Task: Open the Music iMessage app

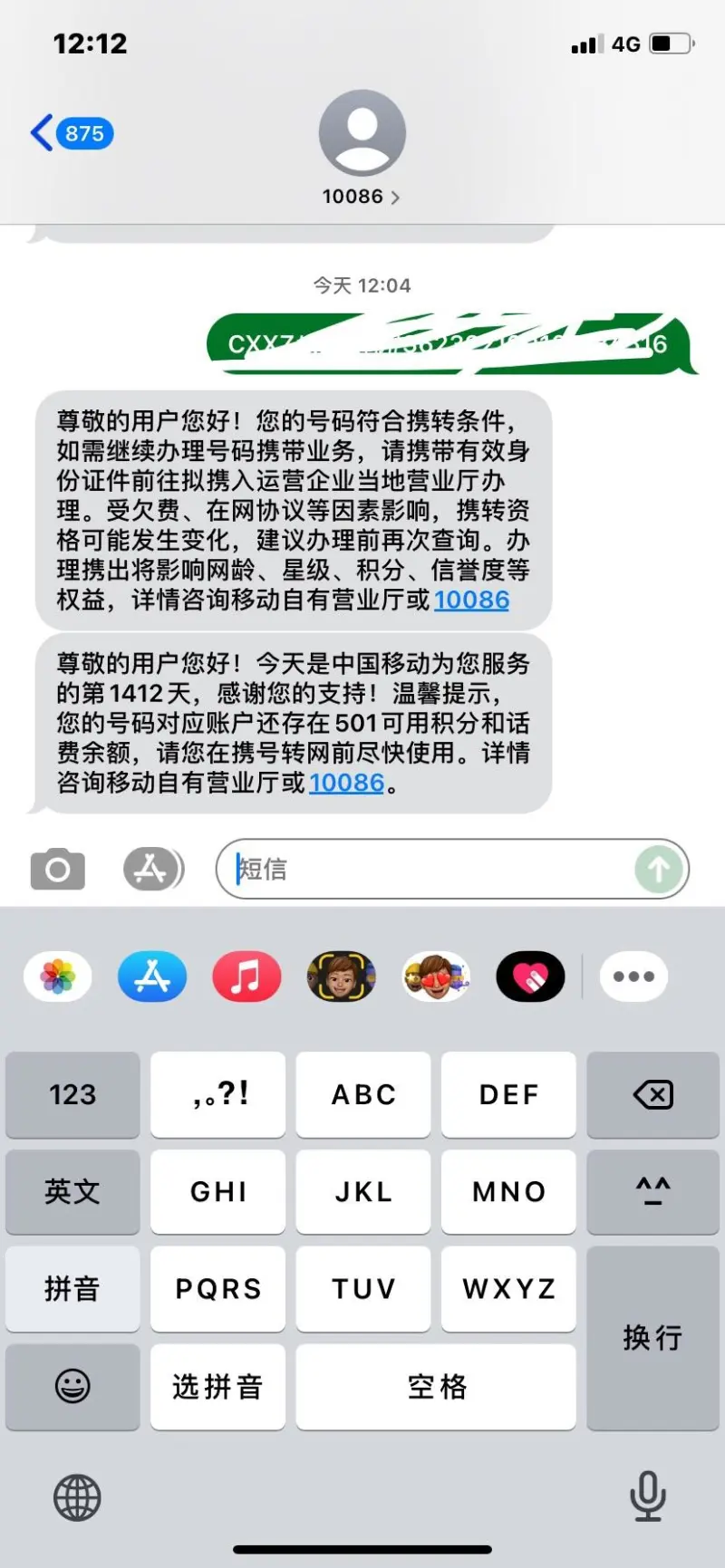Action: (x=246, y=976)
